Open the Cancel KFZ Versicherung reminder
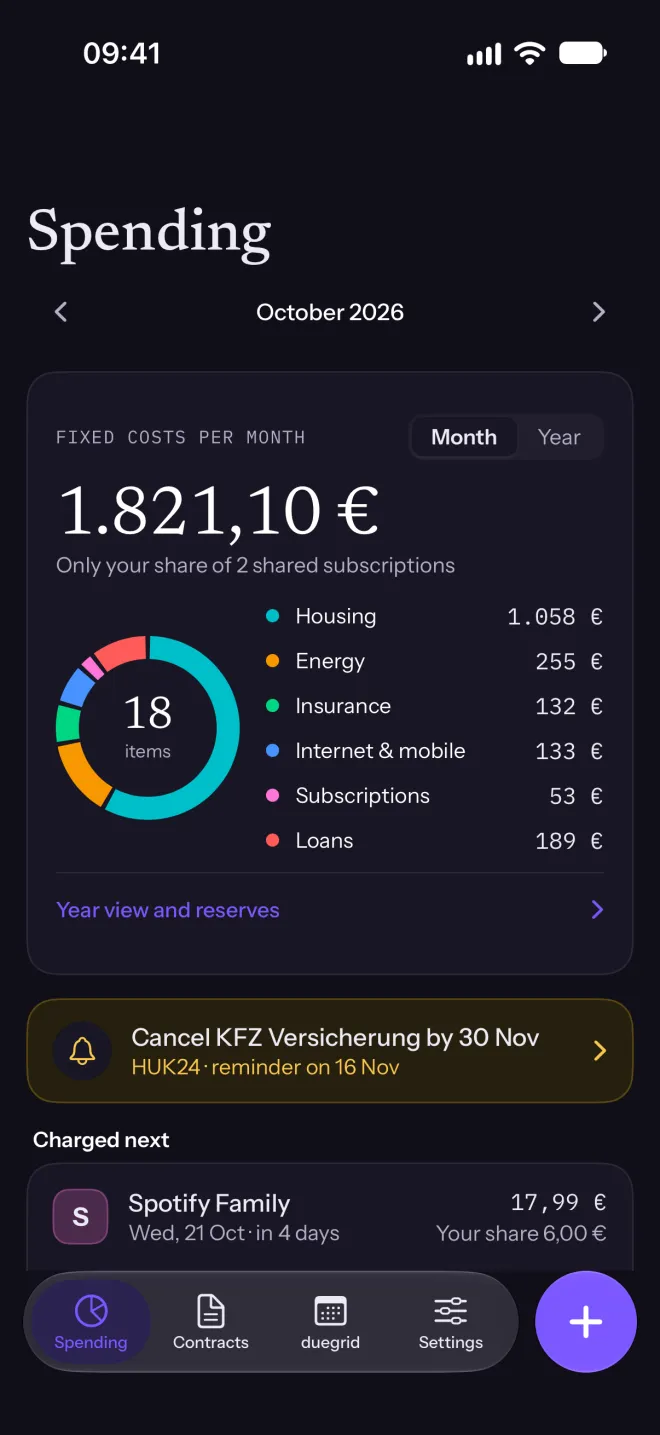The image size is (660, 1435). tap(330, 1051)
